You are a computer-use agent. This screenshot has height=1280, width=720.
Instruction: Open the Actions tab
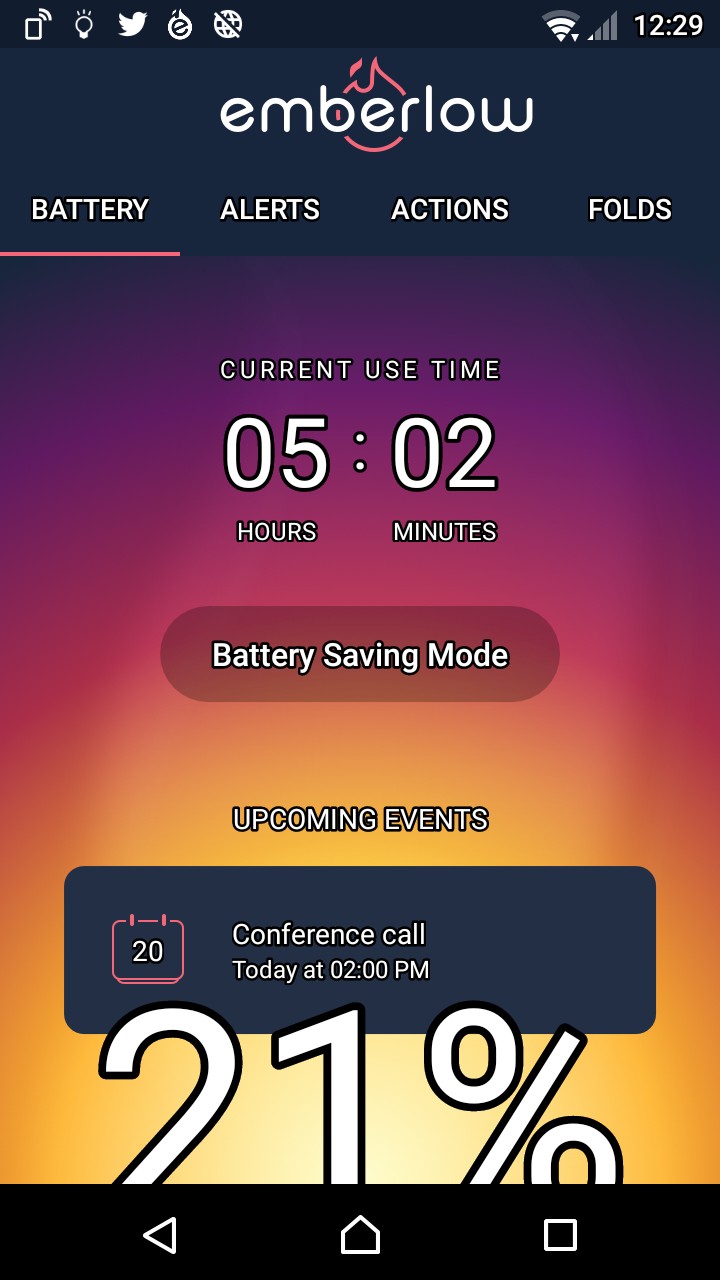450,210
